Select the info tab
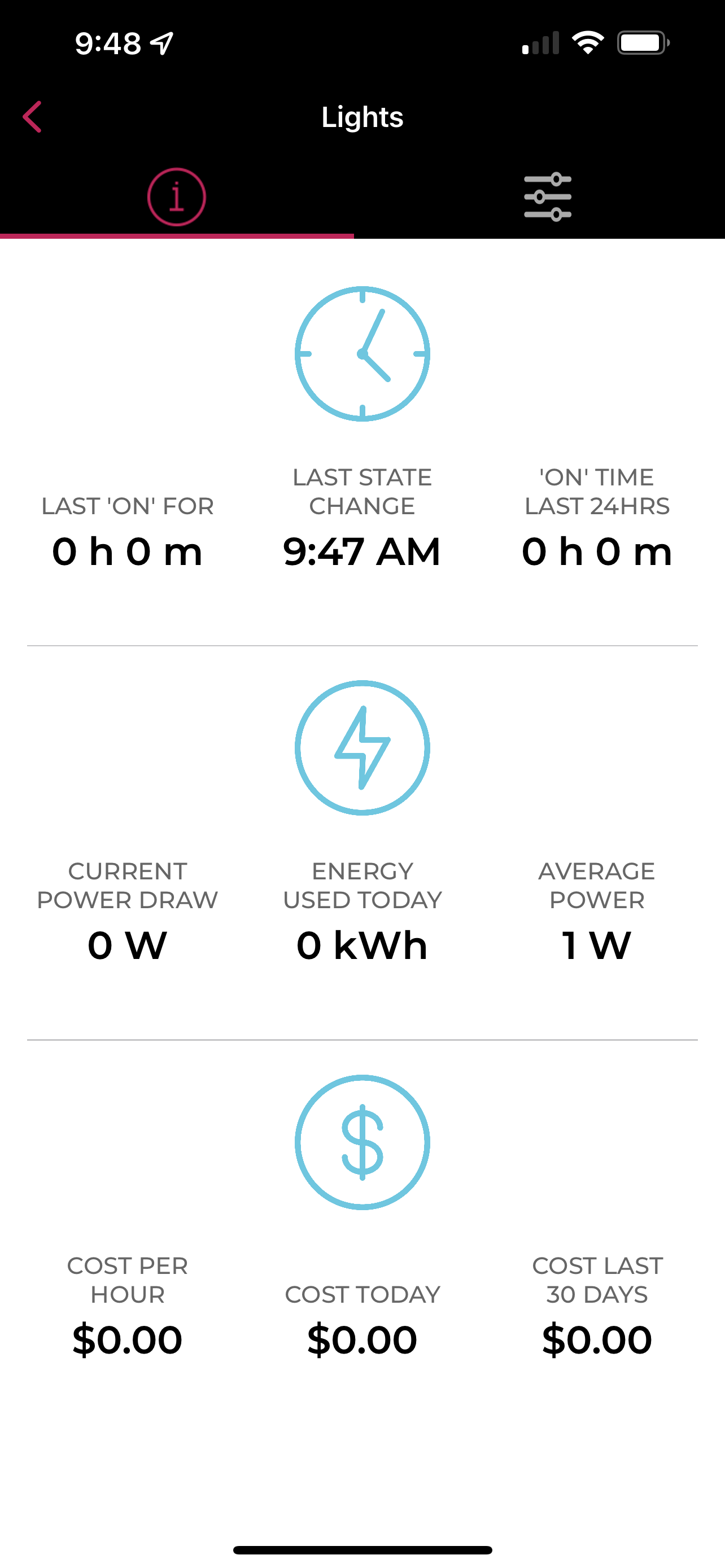Viewport: 725px width, 1568px height. (177, 196)
